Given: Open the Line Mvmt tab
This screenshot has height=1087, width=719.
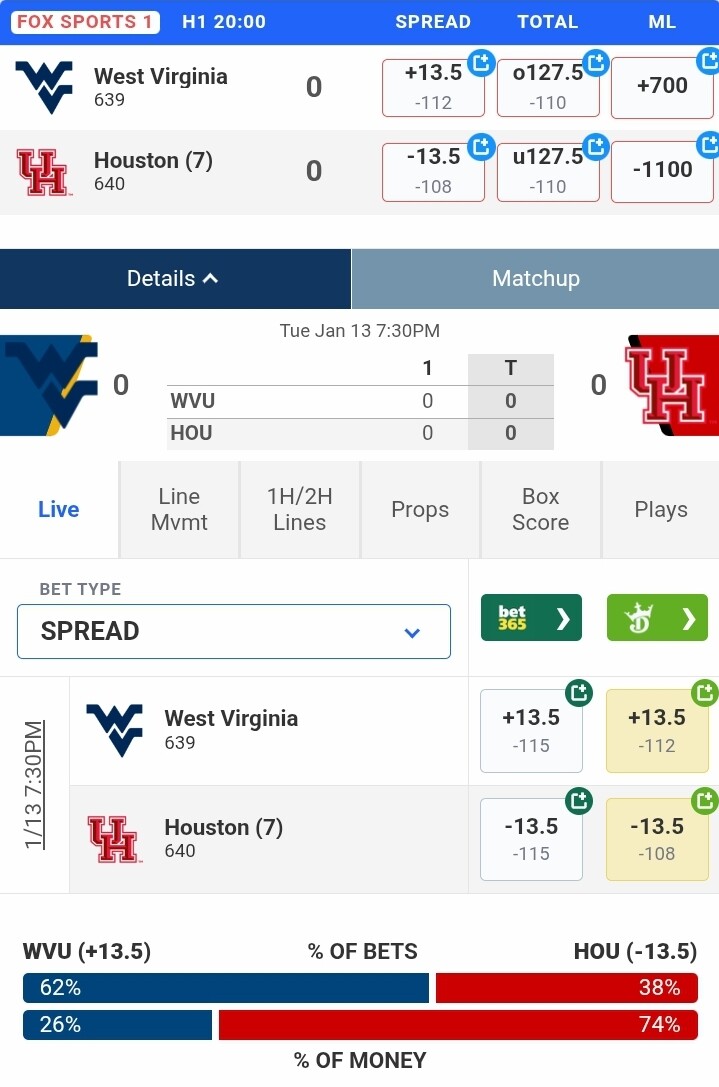Looking at the screenshot, I should tap(179, 509).
